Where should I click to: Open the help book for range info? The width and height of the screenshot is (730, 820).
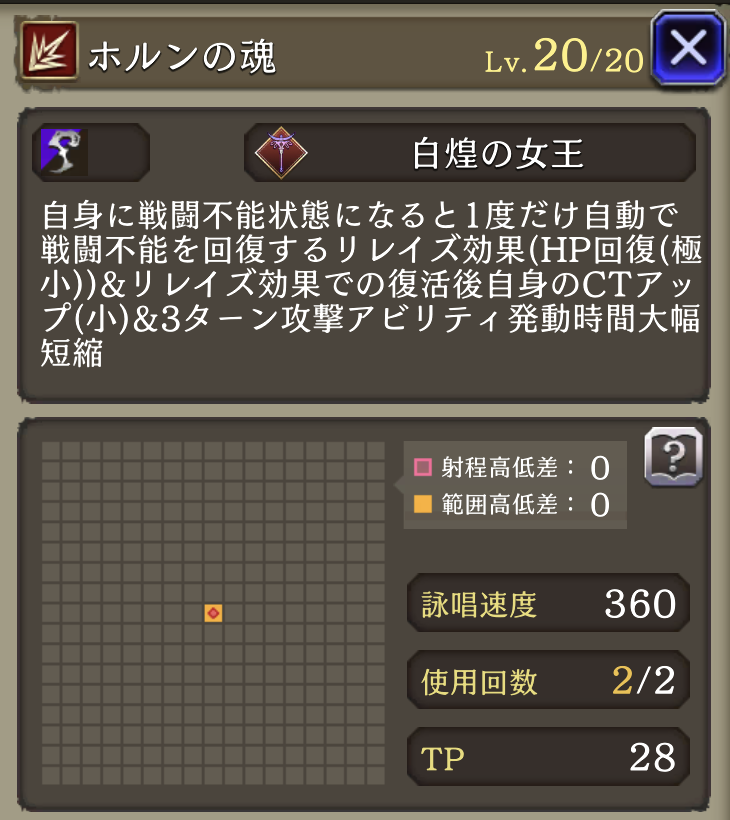click(x=673, y=457)
